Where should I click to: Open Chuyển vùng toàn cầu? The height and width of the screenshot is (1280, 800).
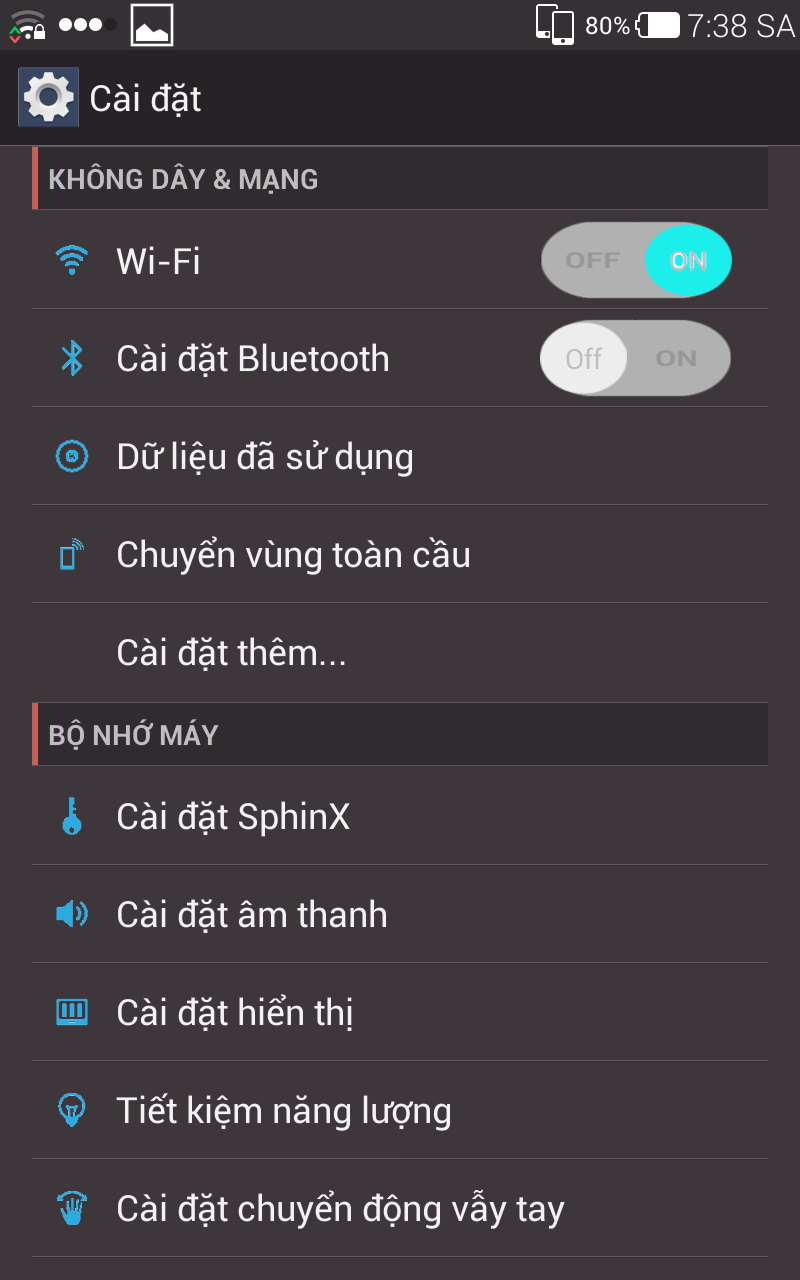click(x=293, y=555)
